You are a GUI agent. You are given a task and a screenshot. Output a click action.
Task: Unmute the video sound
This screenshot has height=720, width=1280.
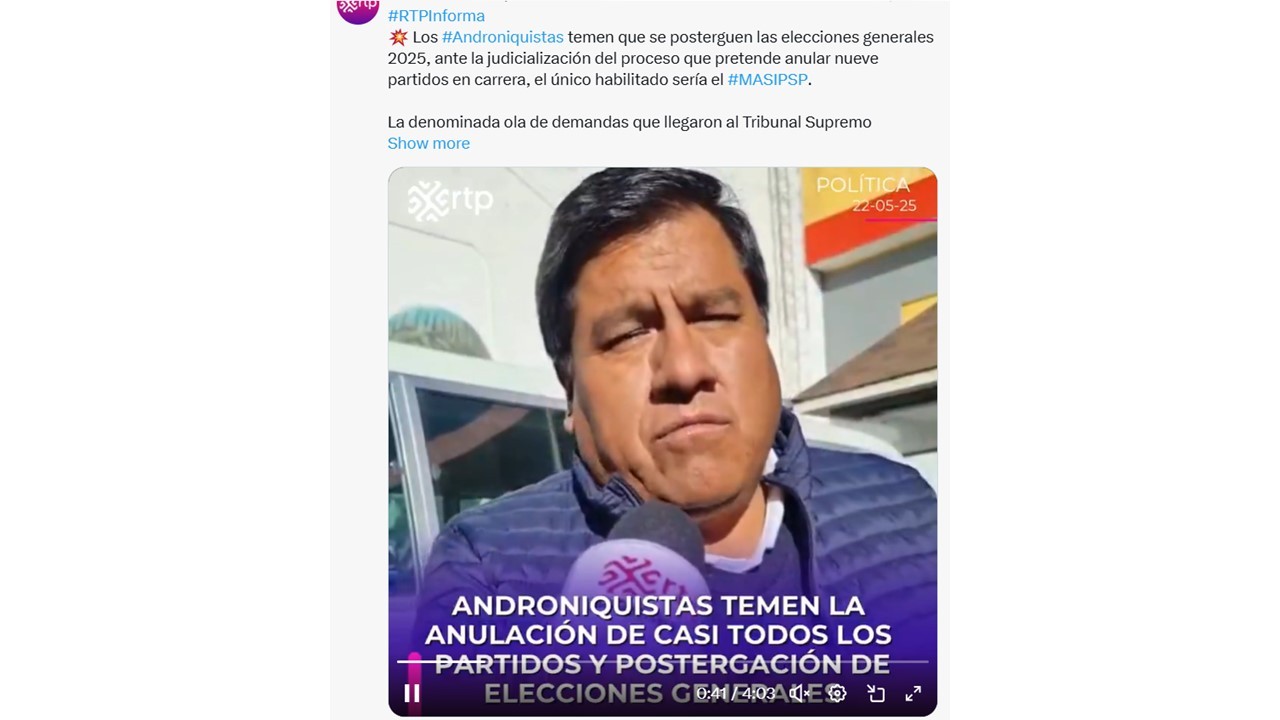[x=800, y=693]
